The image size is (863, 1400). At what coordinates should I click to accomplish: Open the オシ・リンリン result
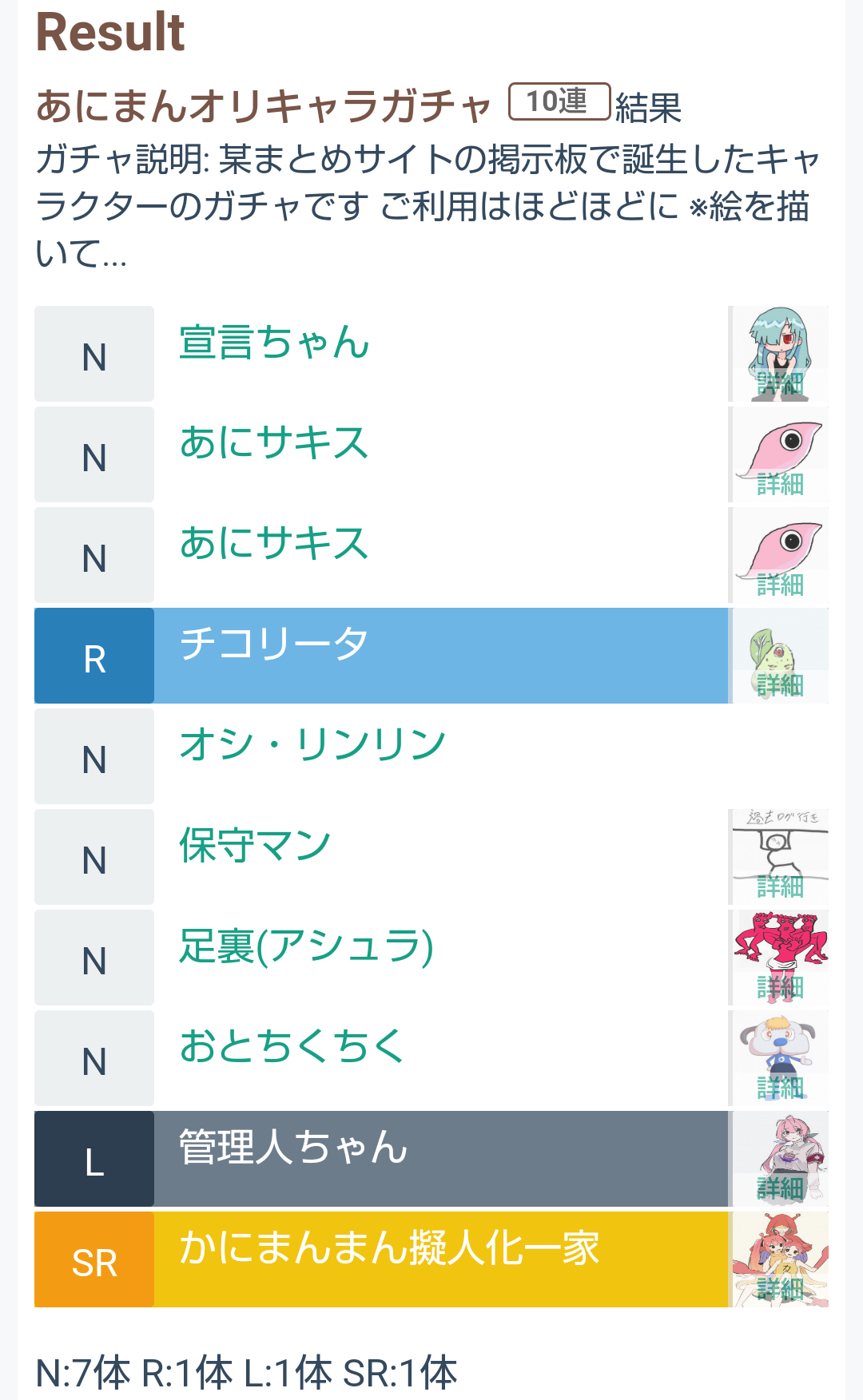click(x=312, y=745)
